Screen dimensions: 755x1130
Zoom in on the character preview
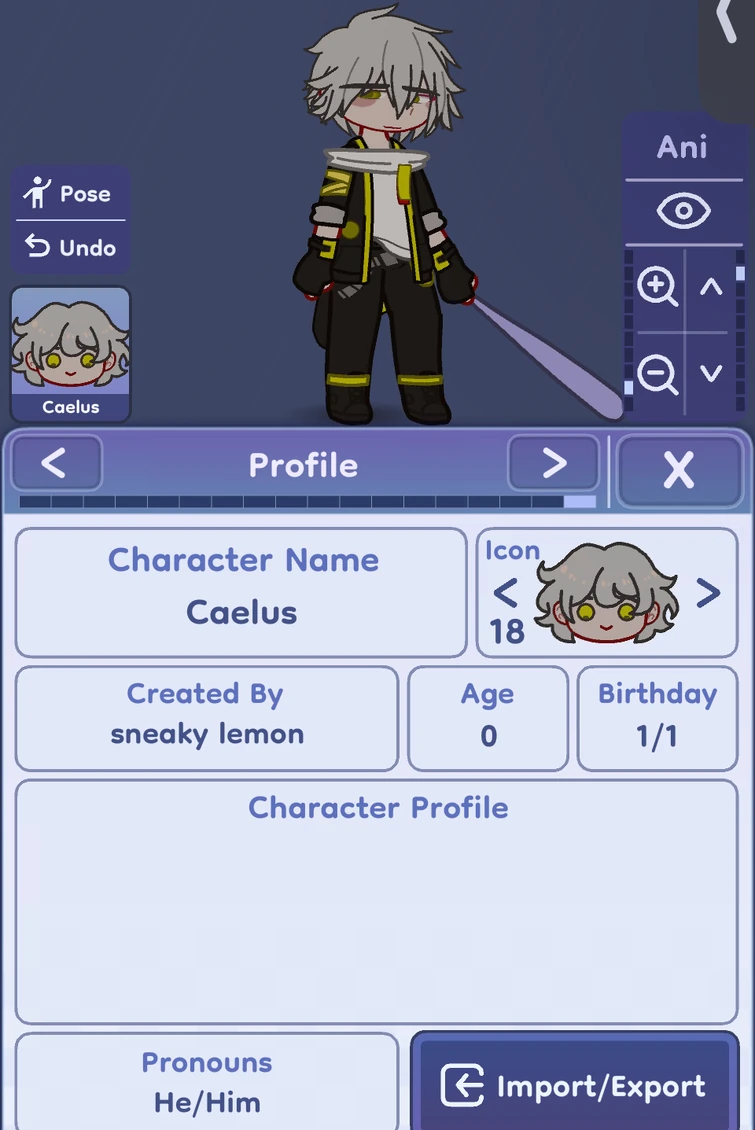(656, 287)
